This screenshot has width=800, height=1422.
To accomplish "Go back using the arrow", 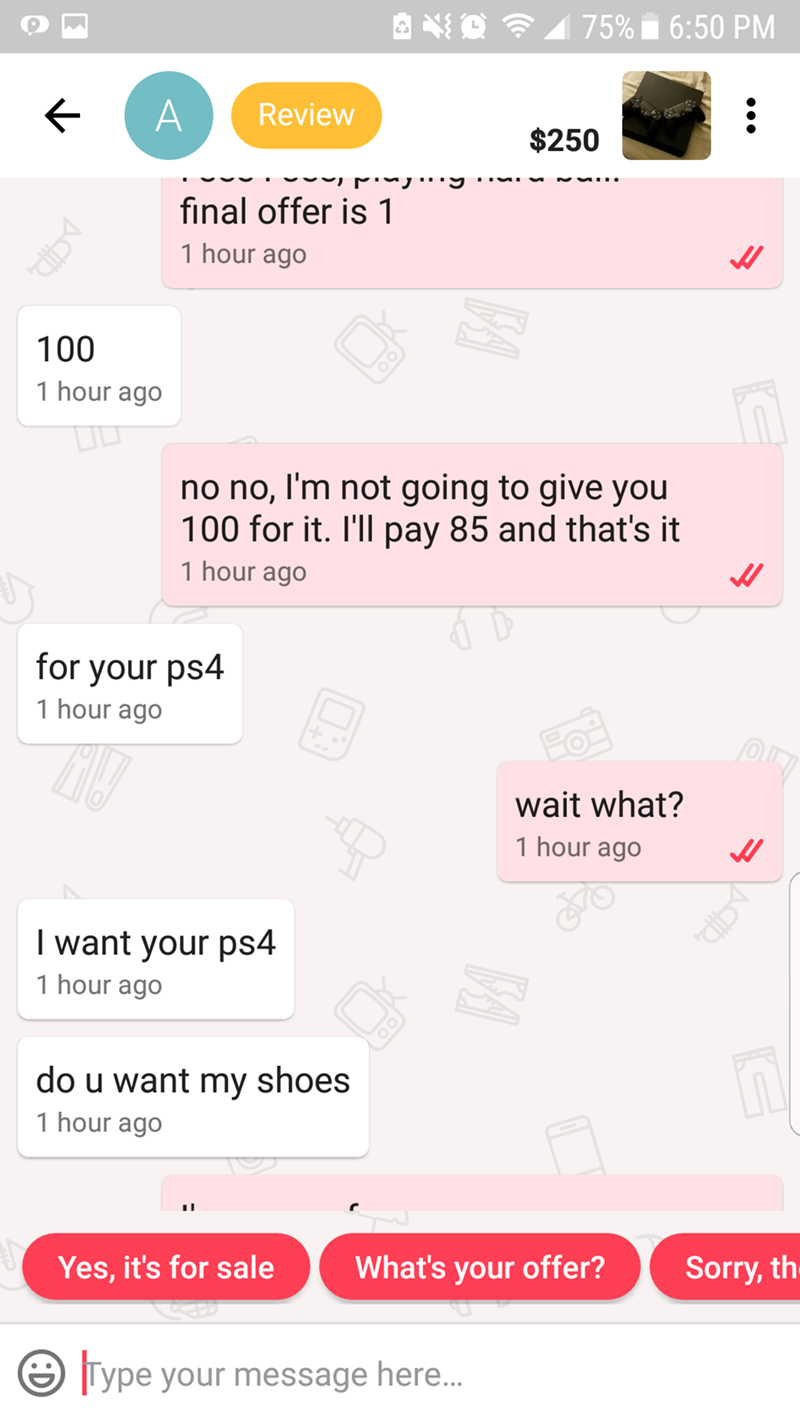I will tap(62, 117).
